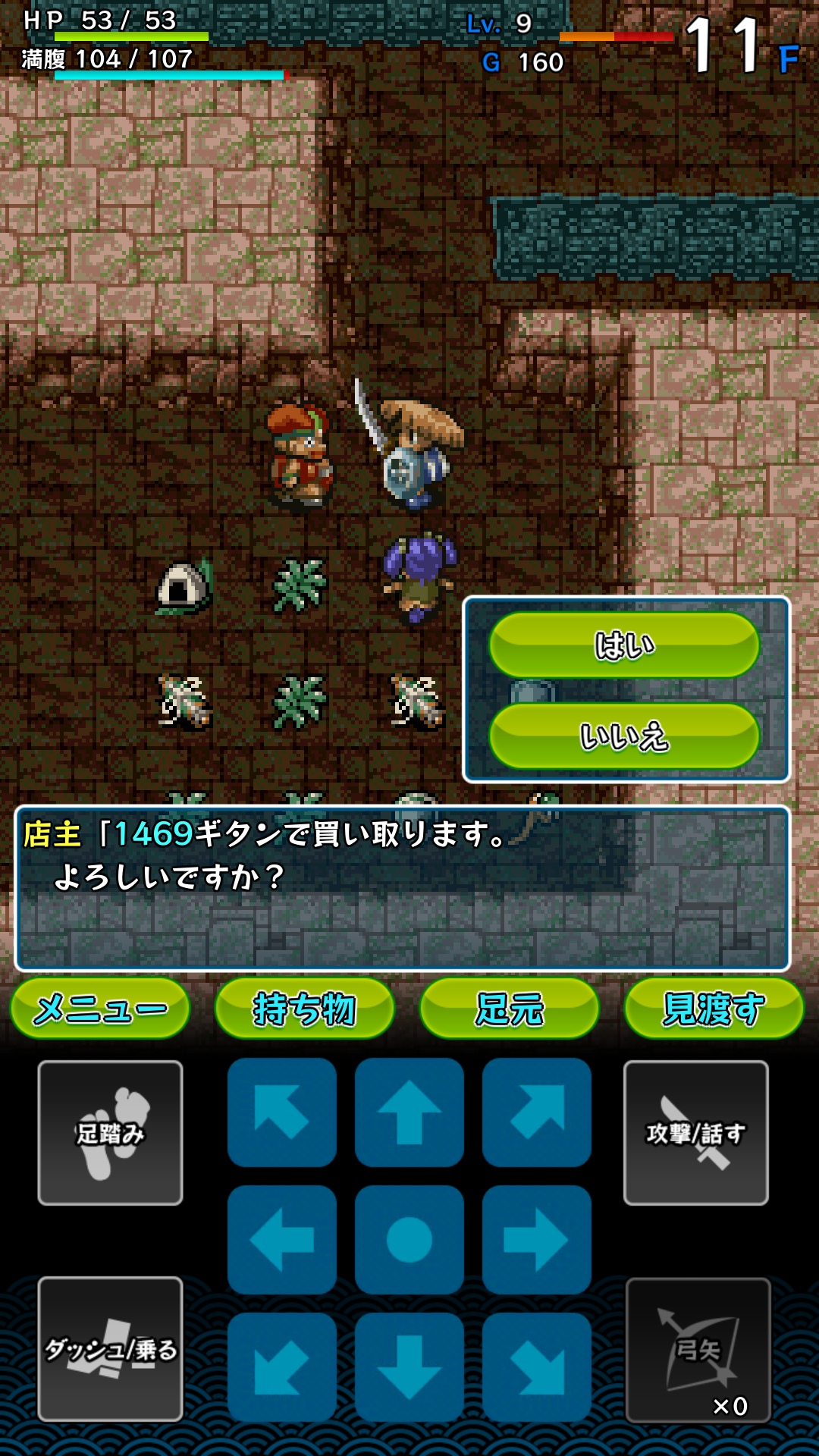This screenshot has height=1456, width=819.
Task: Open the メニュー menu
Action: [x=100, y=1009]
